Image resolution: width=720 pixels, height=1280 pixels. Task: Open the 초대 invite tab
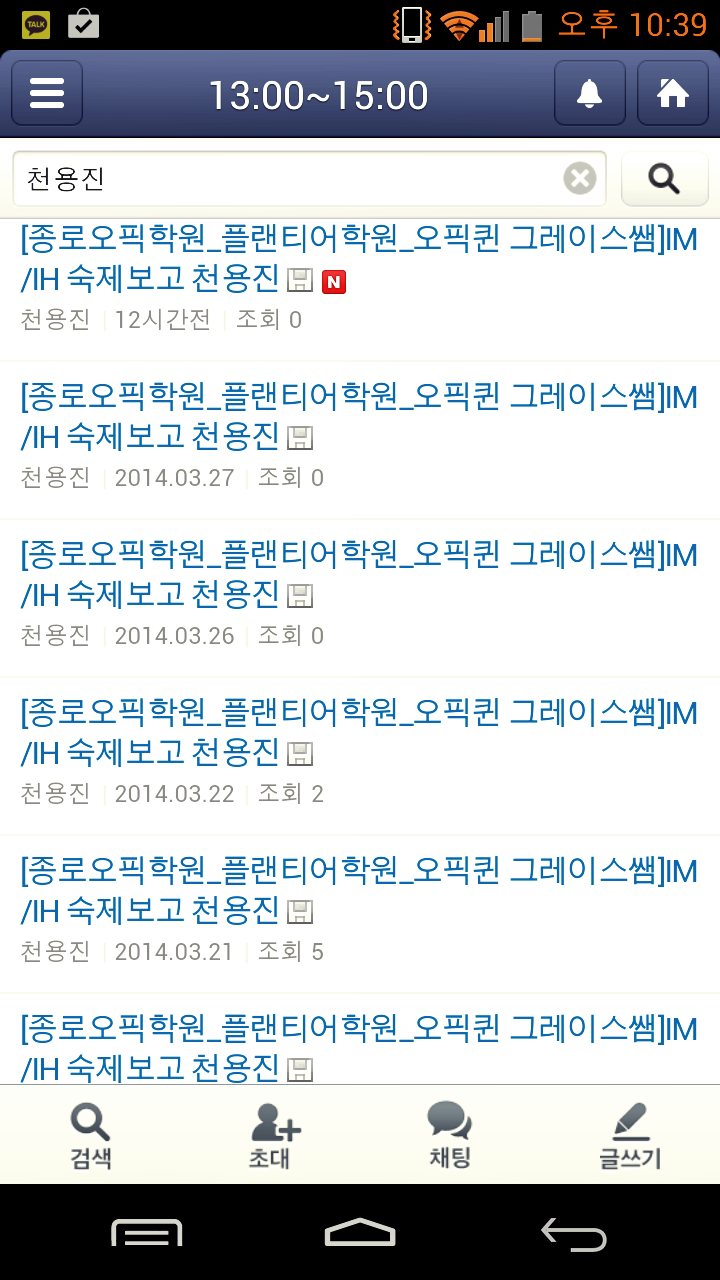(270, 1136)
